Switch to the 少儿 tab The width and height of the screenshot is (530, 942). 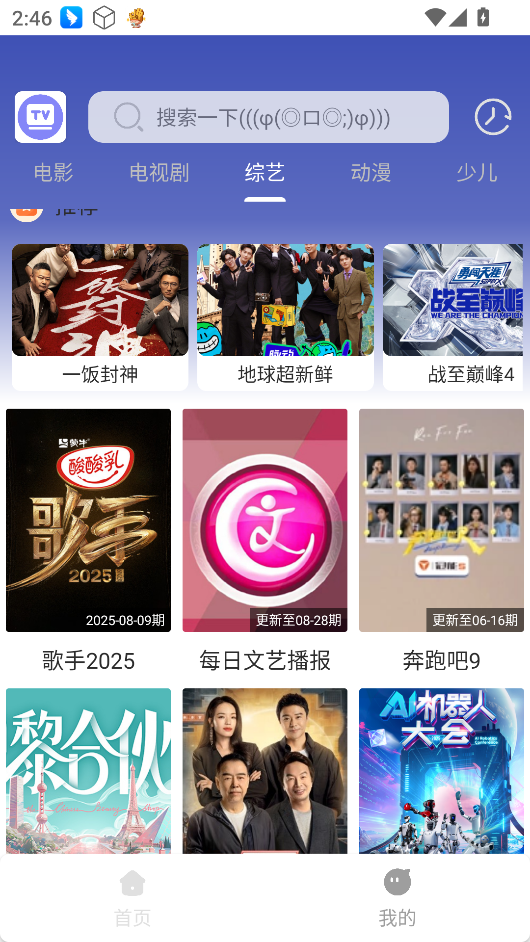(x=477, y=173)
